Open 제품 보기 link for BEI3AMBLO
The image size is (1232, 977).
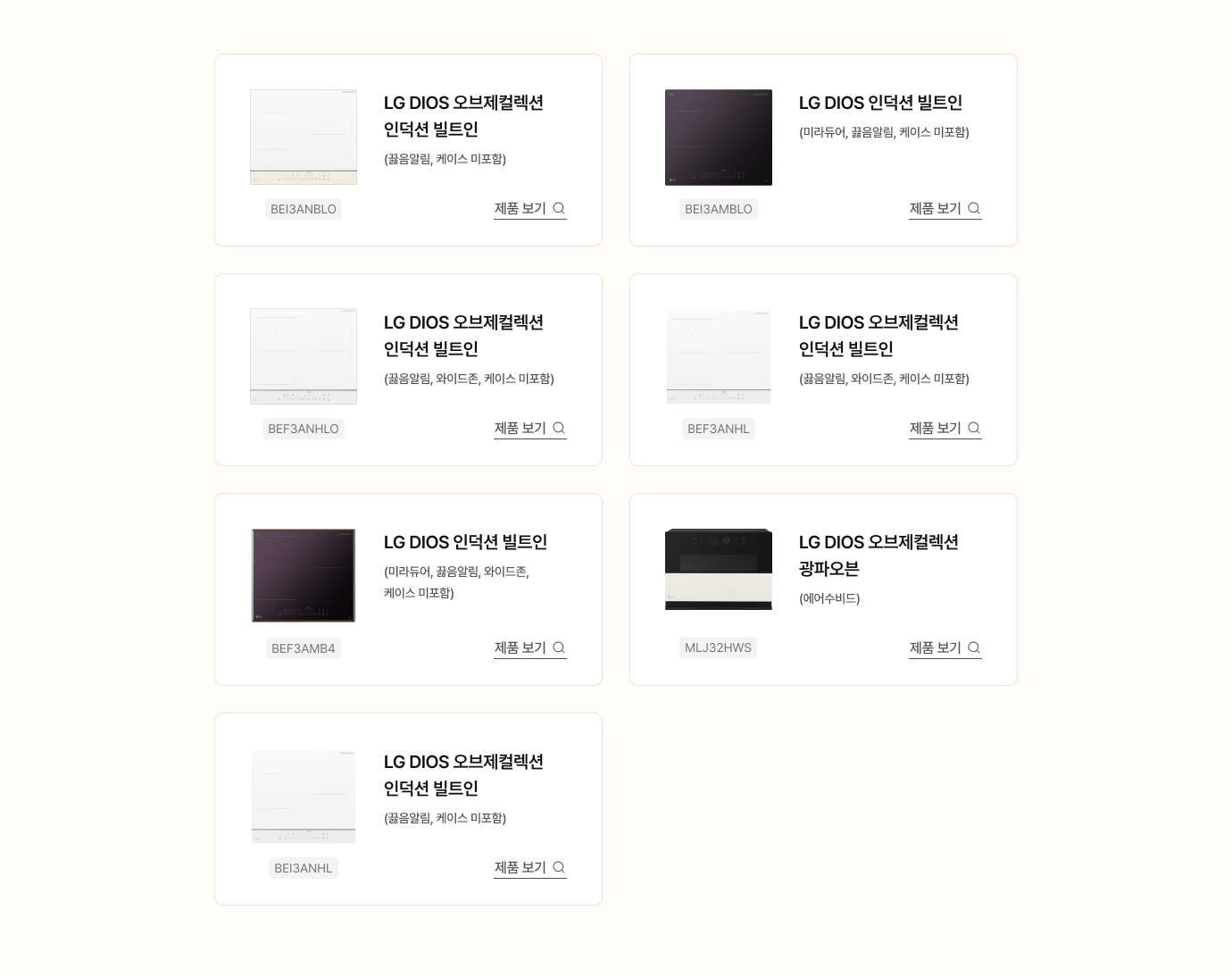click(945, 208)
